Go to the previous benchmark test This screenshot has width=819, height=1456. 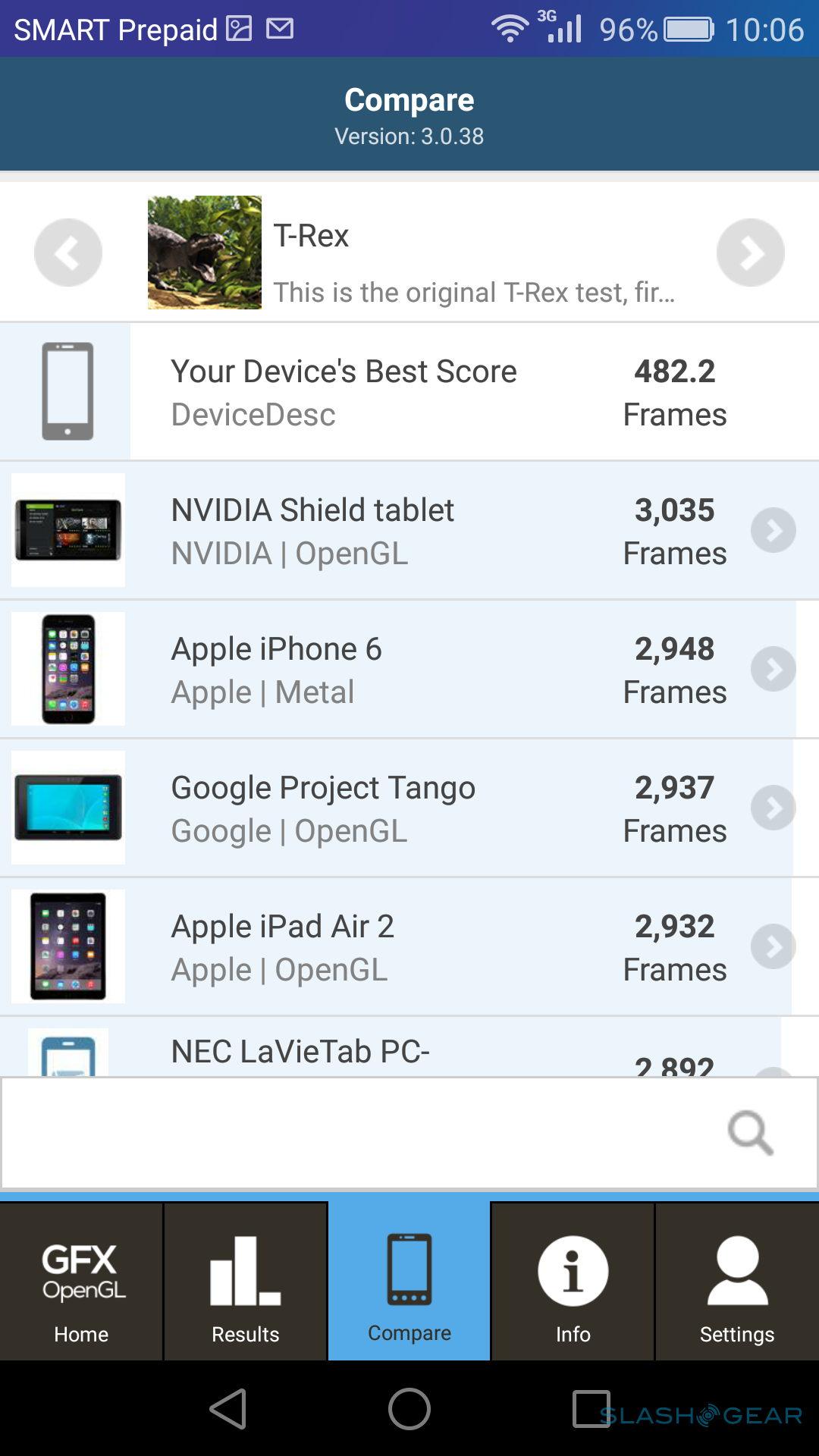(67, 253)
